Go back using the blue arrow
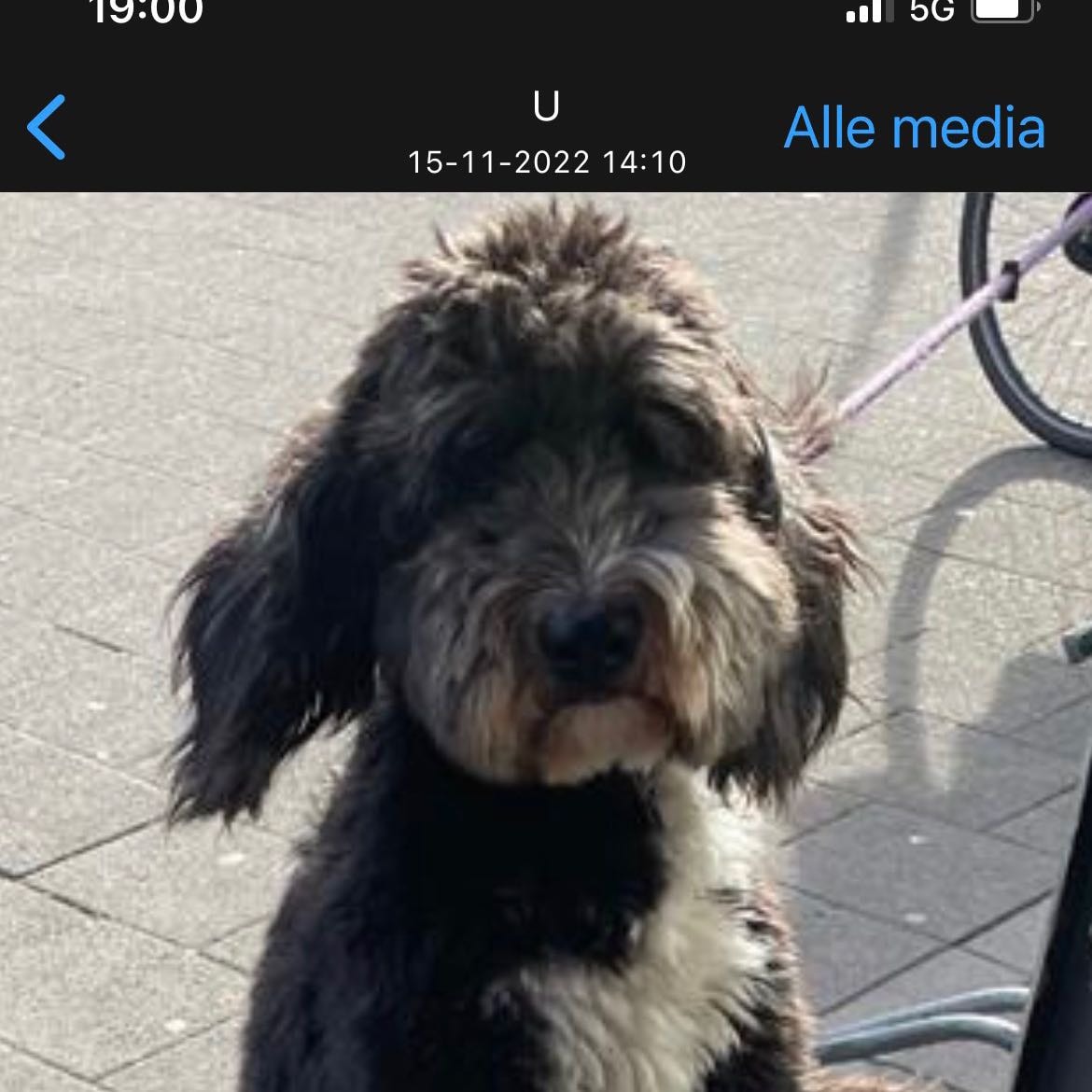 tap(47, 127)
